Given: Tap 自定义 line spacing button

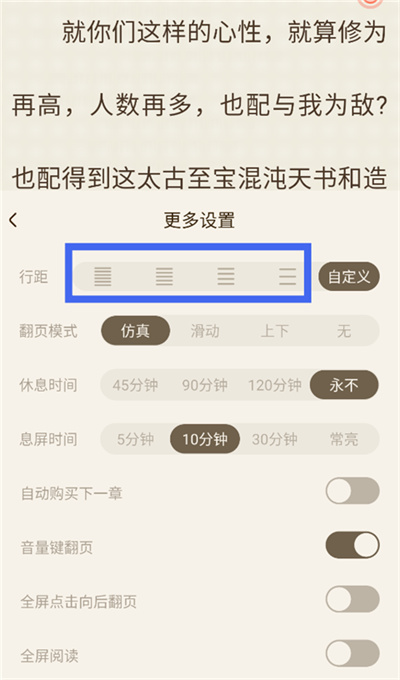Looking at the screenshot, I should click(x=349, y=276).
